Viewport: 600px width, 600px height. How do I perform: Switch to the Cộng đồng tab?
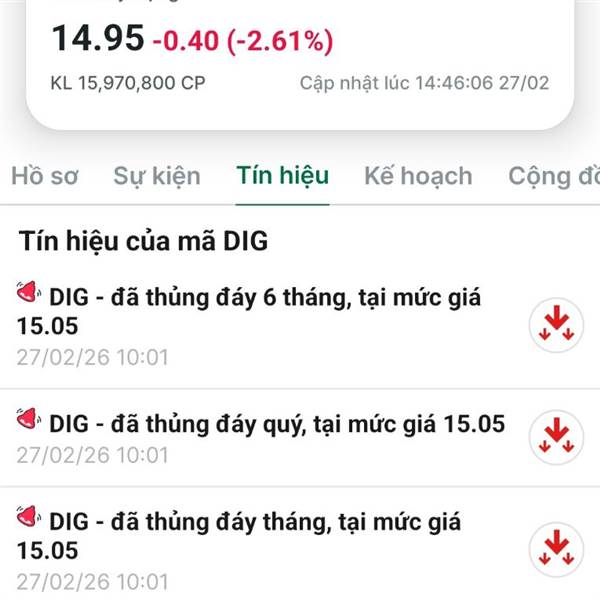[553, 177]
